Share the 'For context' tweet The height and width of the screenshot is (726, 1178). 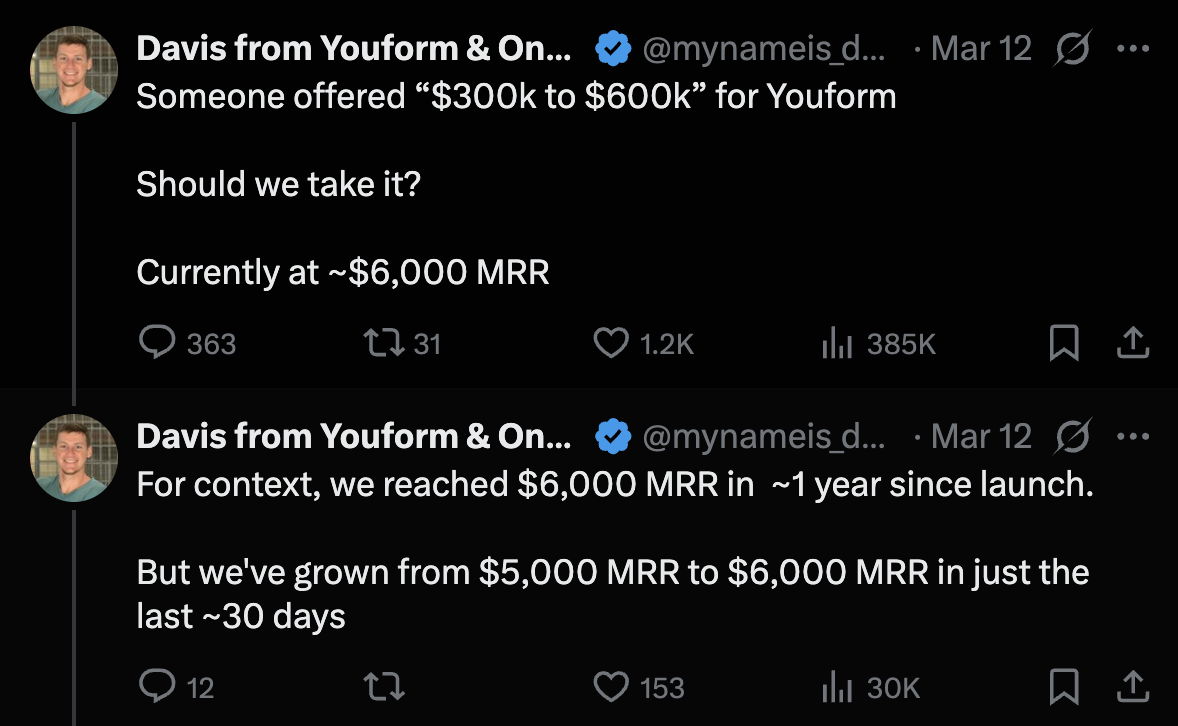(x=1132, y=687)
